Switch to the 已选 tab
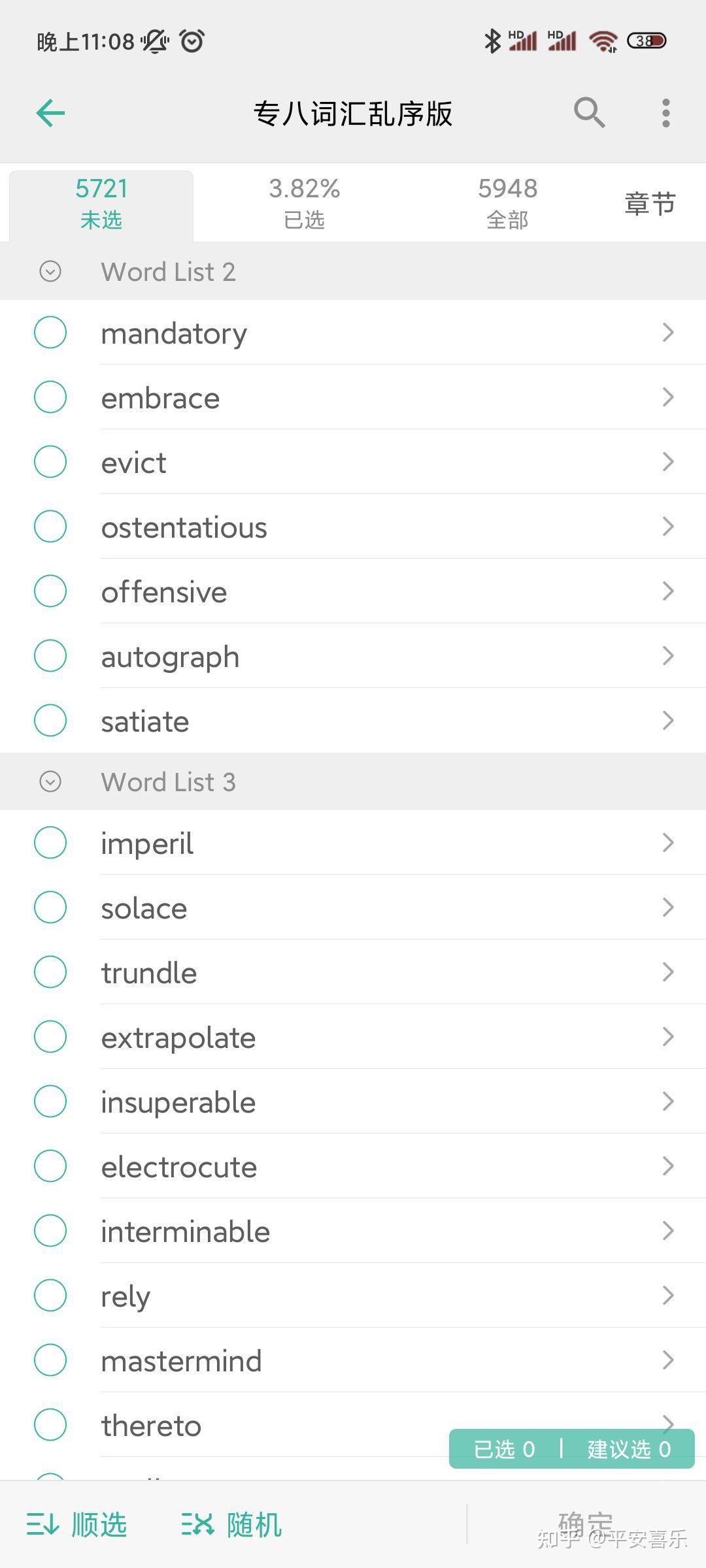This screenshot has width=706, height=1568. click(x=304, y=203)
